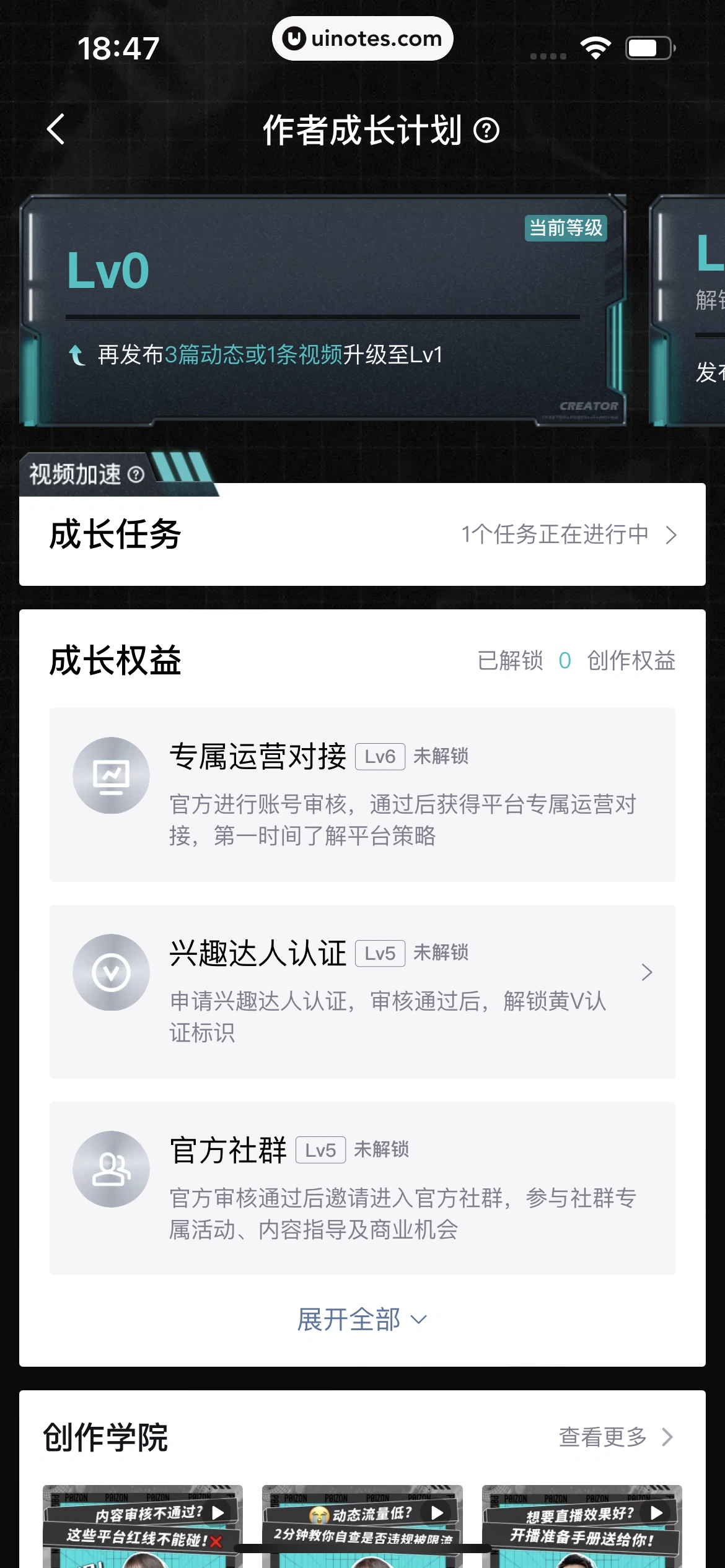Click the 视频加速 question mark icon
The width and height of the screenshot is (725, 1568).
(135, 476)
